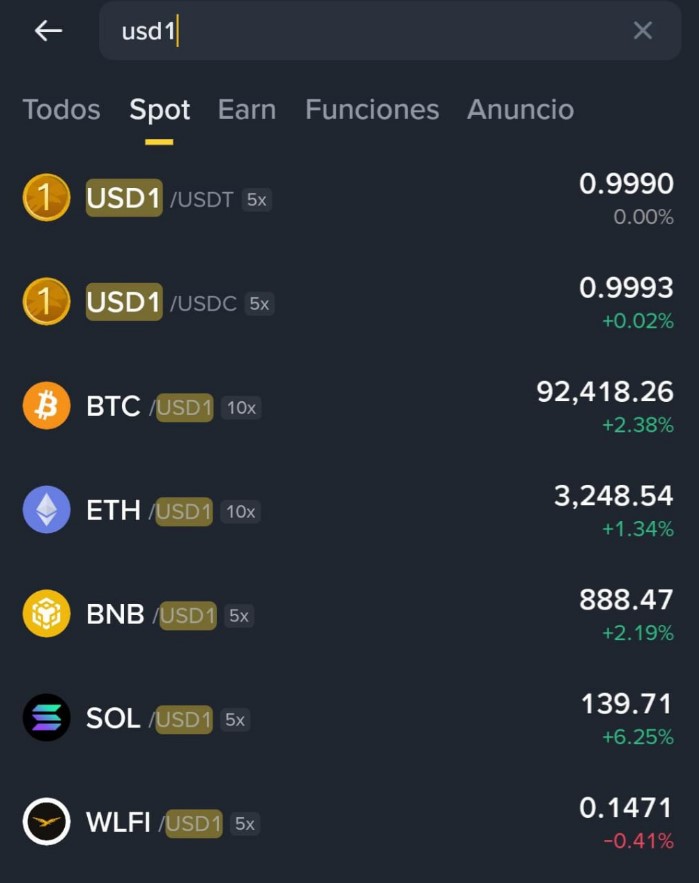Switch to the Todos tab
Image resolution: width=699 pixels, height=883 pixels.
click(x=61, y=109)
